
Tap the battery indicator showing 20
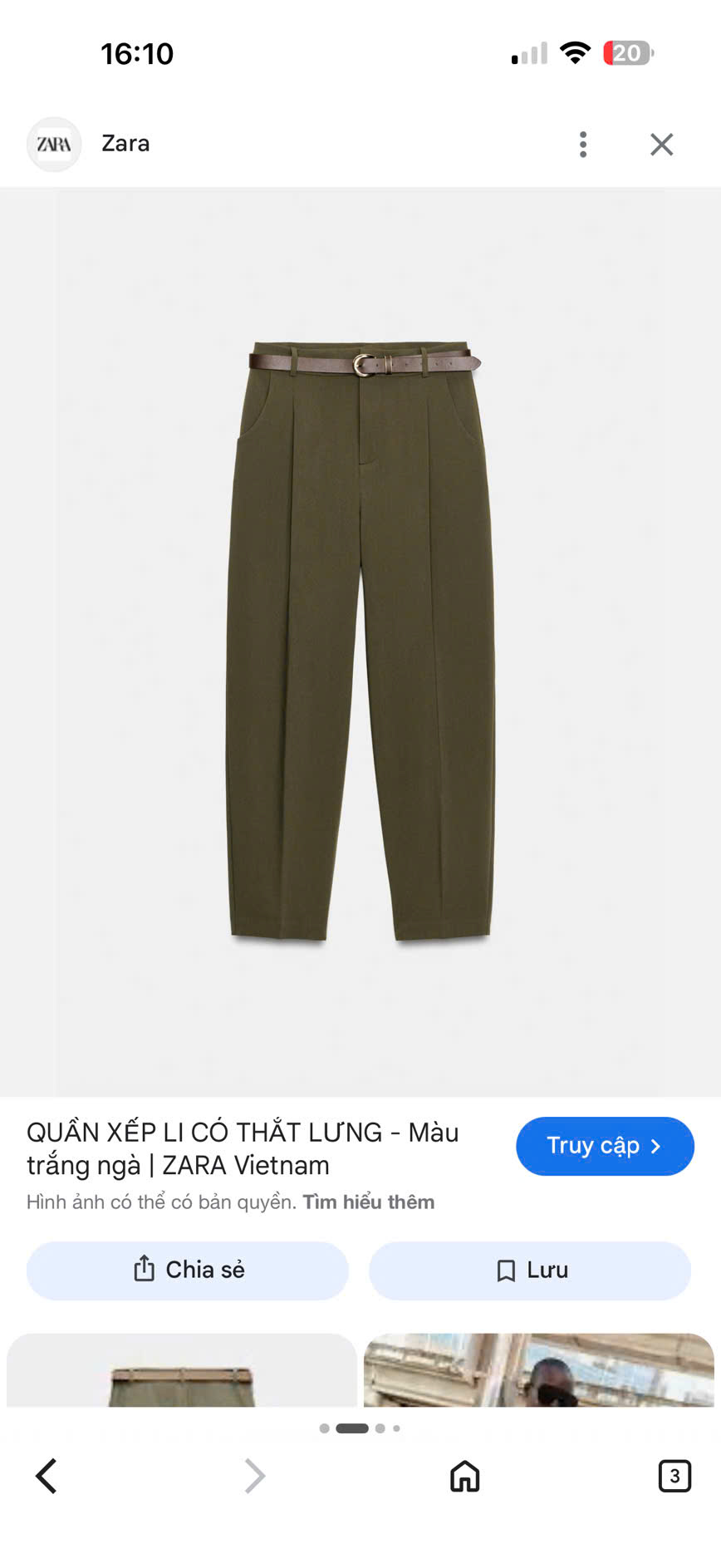point(627,52)
